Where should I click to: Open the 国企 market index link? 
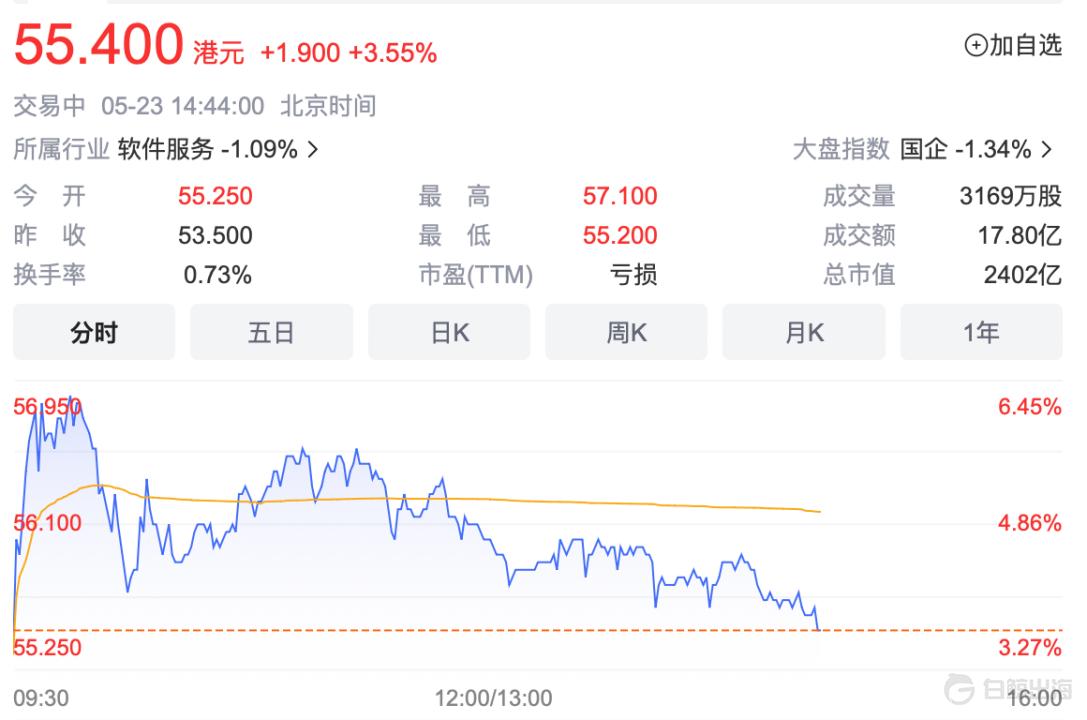976,150
